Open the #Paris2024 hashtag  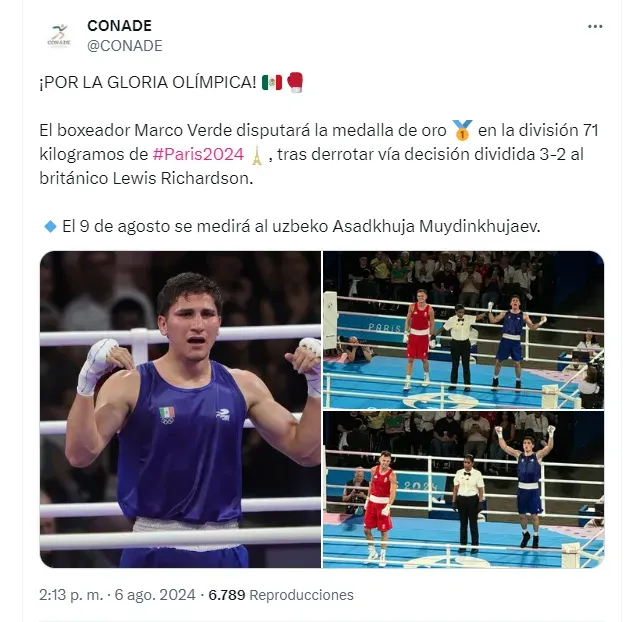click(198, 154)
